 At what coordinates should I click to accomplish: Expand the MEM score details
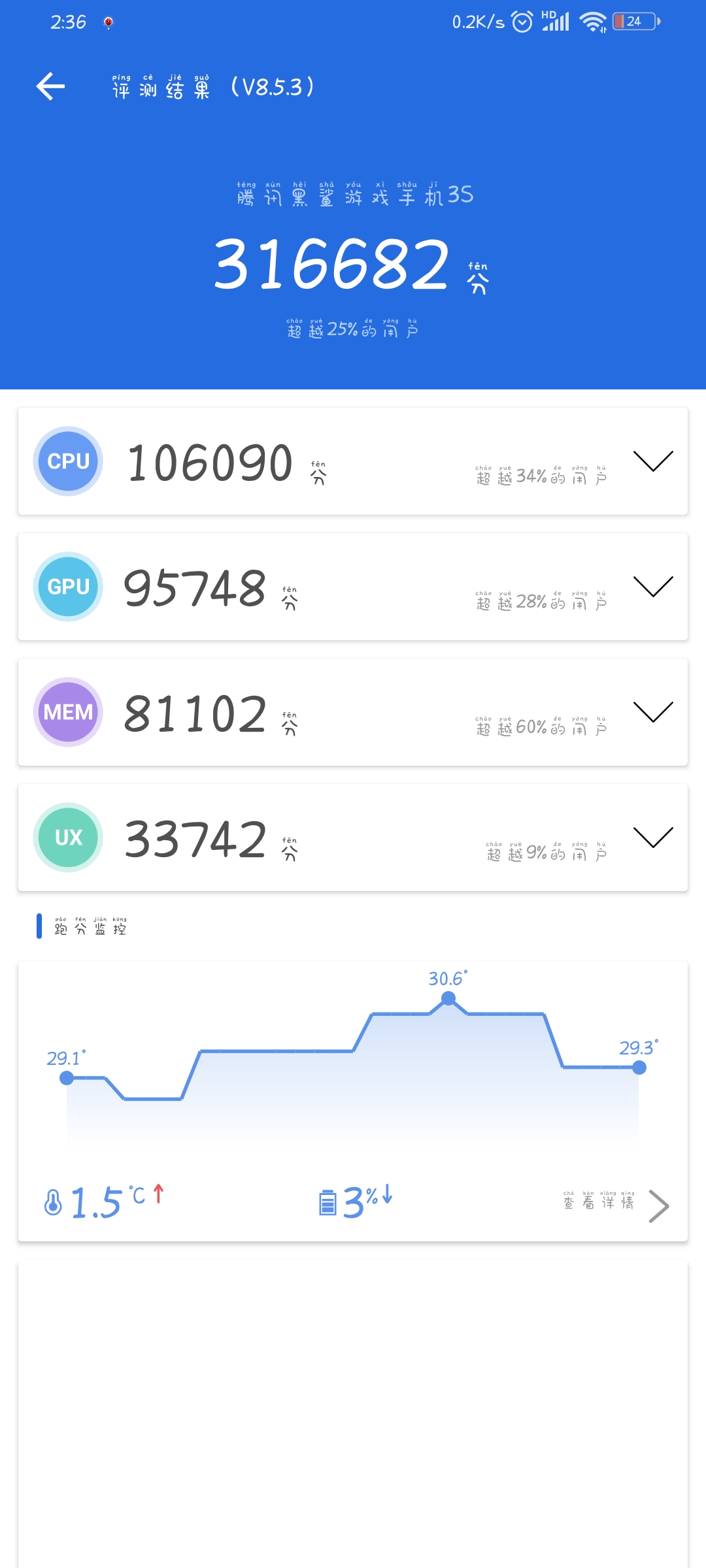pyautogui.click(x=653, y=712)
